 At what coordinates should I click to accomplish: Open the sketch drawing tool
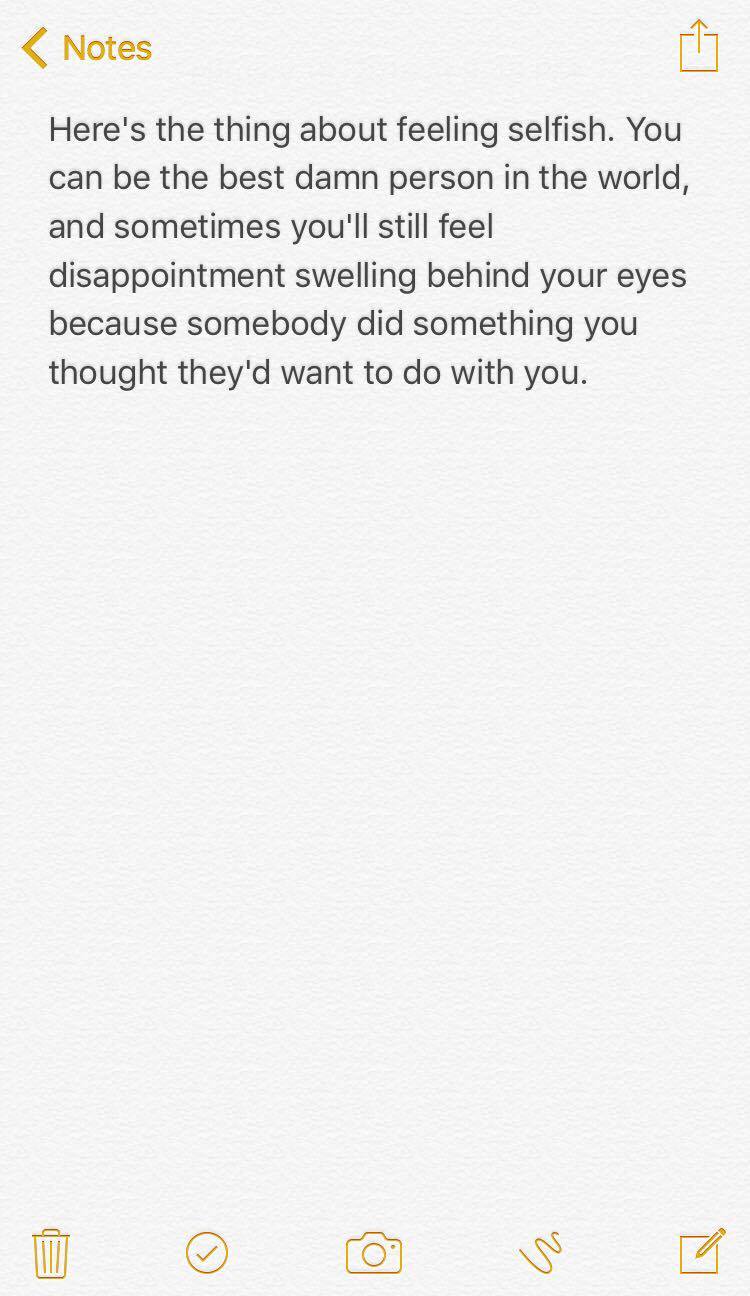(540, 1252)
